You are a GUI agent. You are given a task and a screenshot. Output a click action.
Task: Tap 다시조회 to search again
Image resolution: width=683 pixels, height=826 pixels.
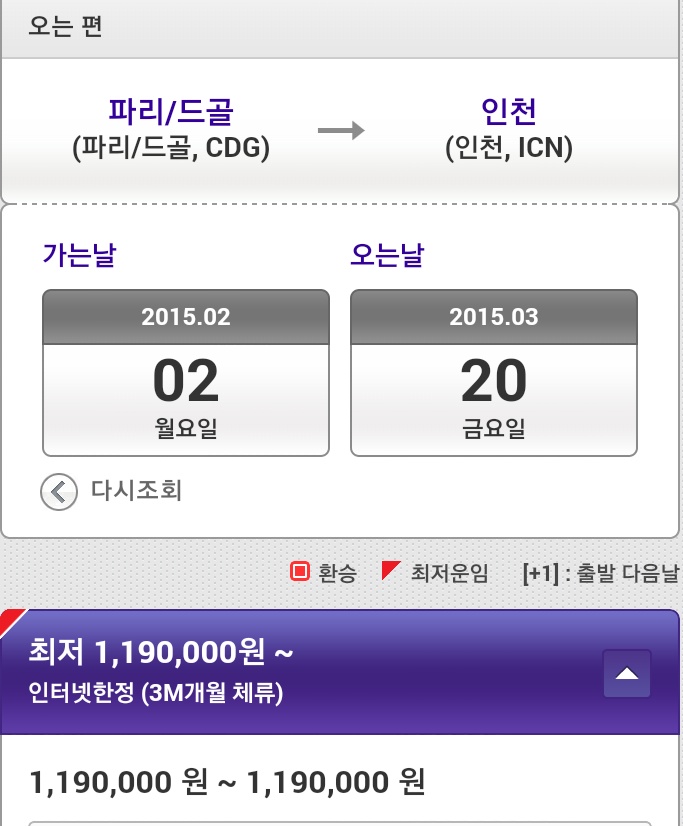(x=112, y=491)
